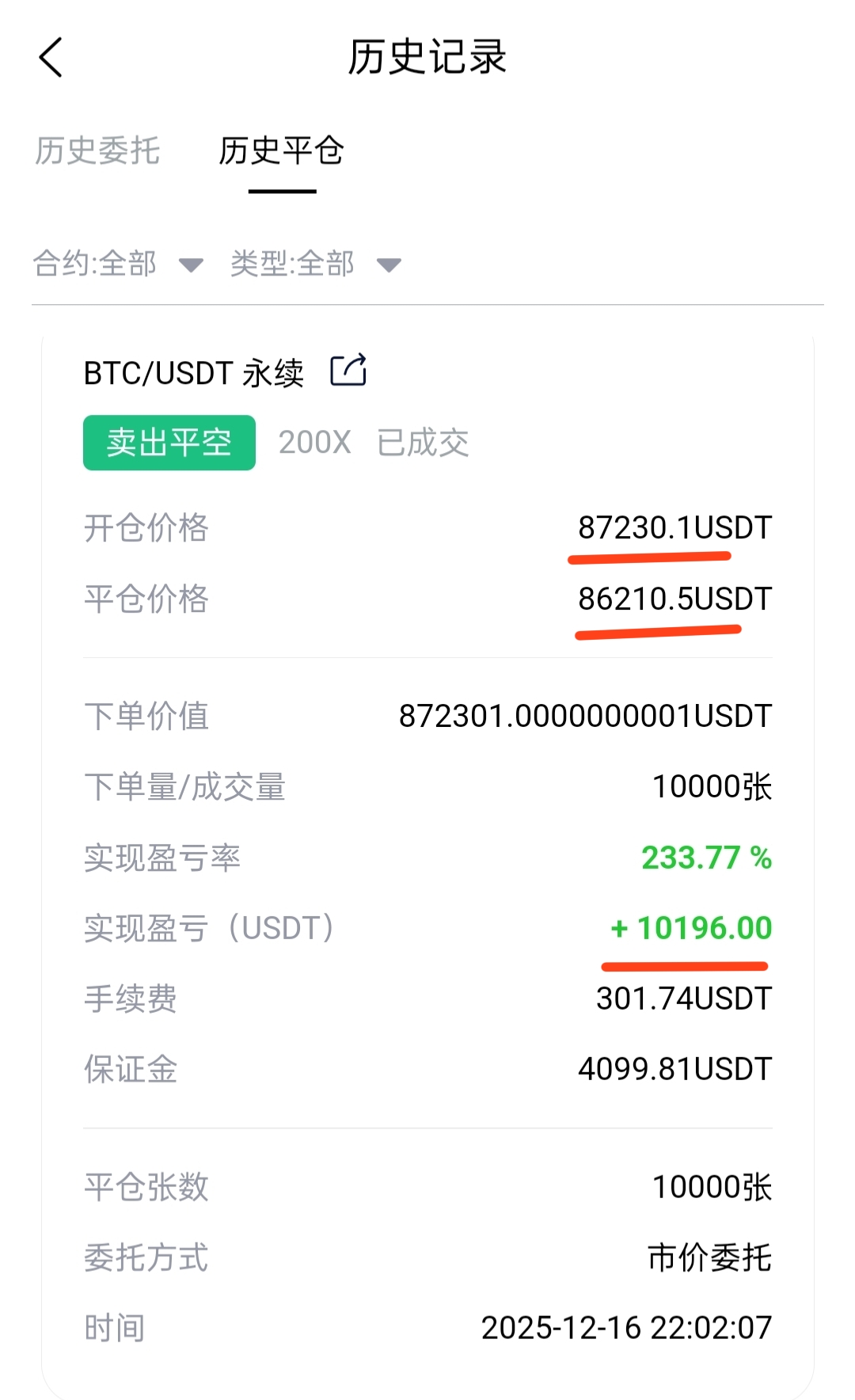Open the 类型:全部 filter dropdown
Viewport: 855px width, 1400px height.
point(315,264)
